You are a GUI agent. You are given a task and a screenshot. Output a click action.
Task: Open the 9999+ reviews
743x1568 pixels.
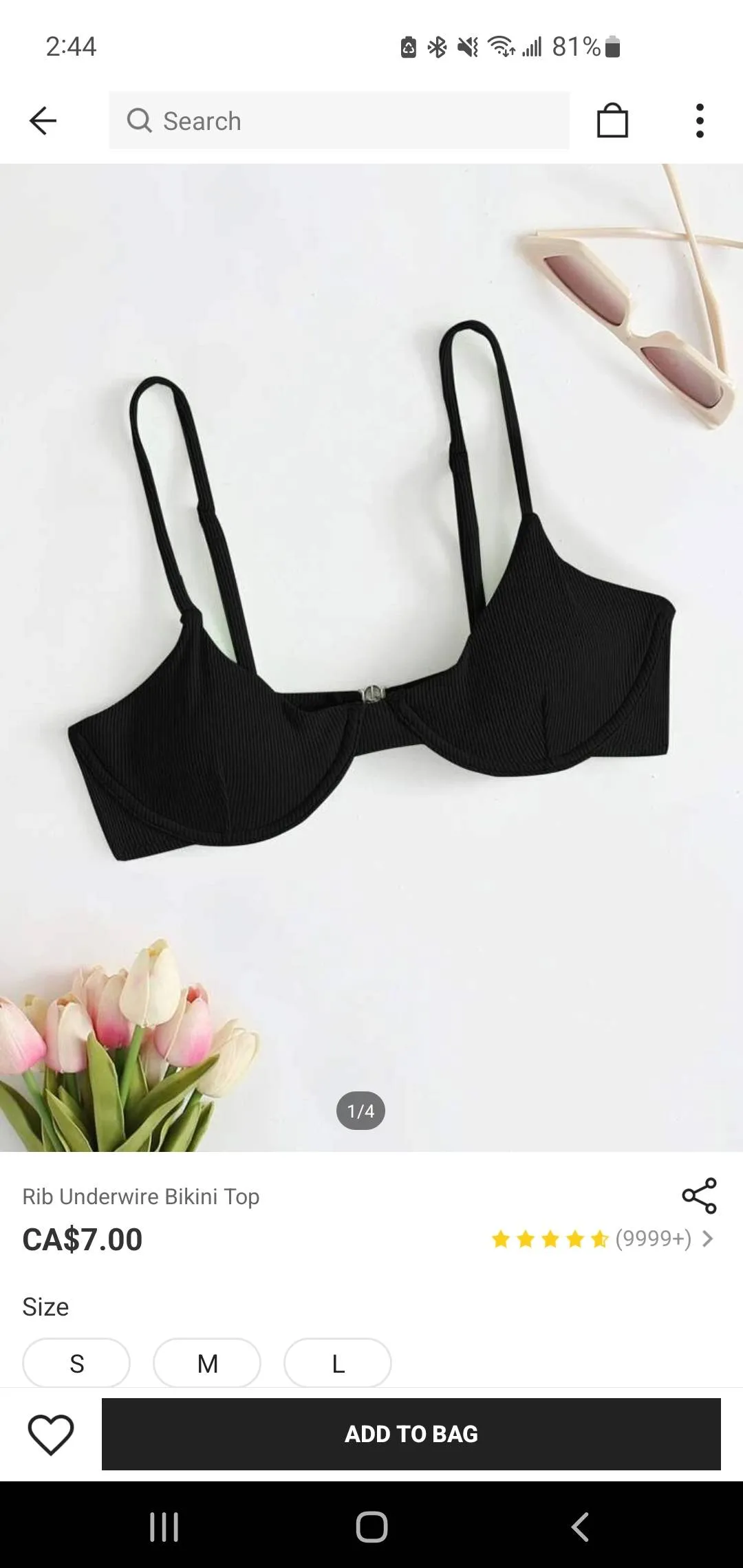point(652,1239)
